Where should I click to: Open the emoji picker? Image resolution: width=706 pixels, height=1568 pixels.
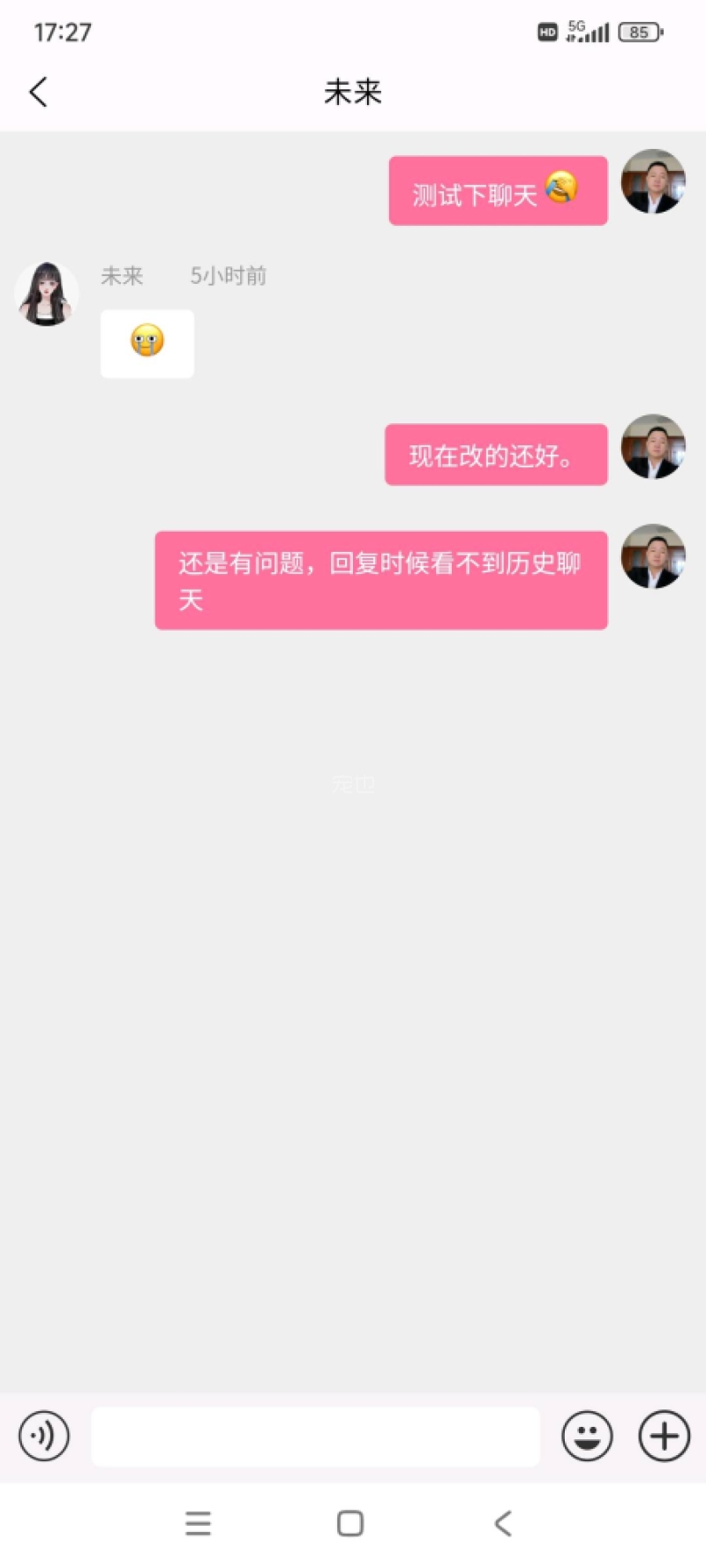coord(587,1436)
